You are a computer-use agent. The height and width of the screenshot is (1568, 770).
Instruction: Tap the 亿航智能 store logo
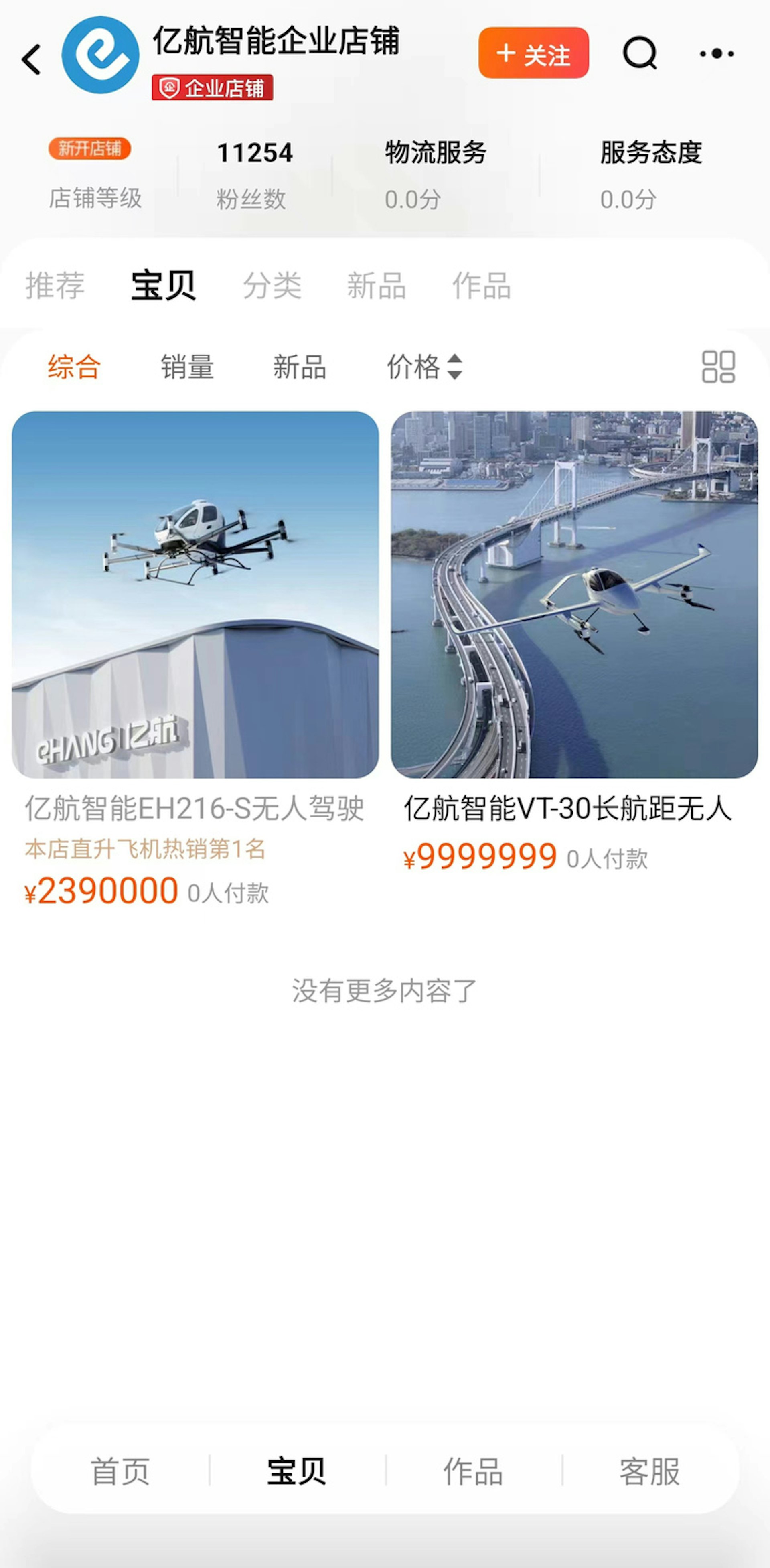pos(100,55)
